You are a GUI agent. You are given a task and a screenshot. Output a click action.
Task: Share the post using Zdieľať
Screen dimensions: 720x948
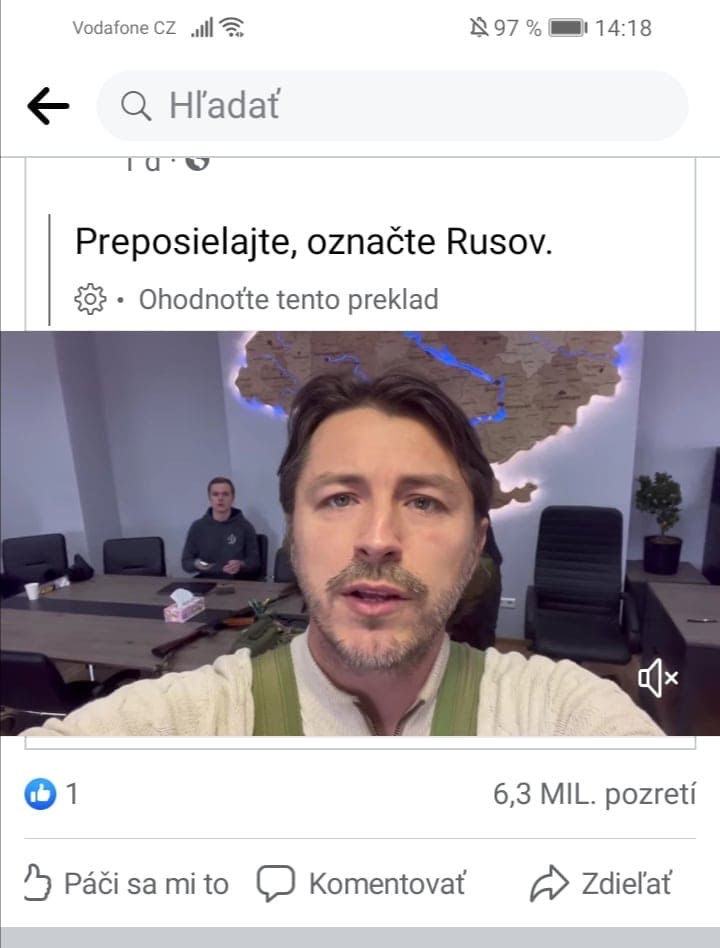pyautogui.click(x=602, y=884)
